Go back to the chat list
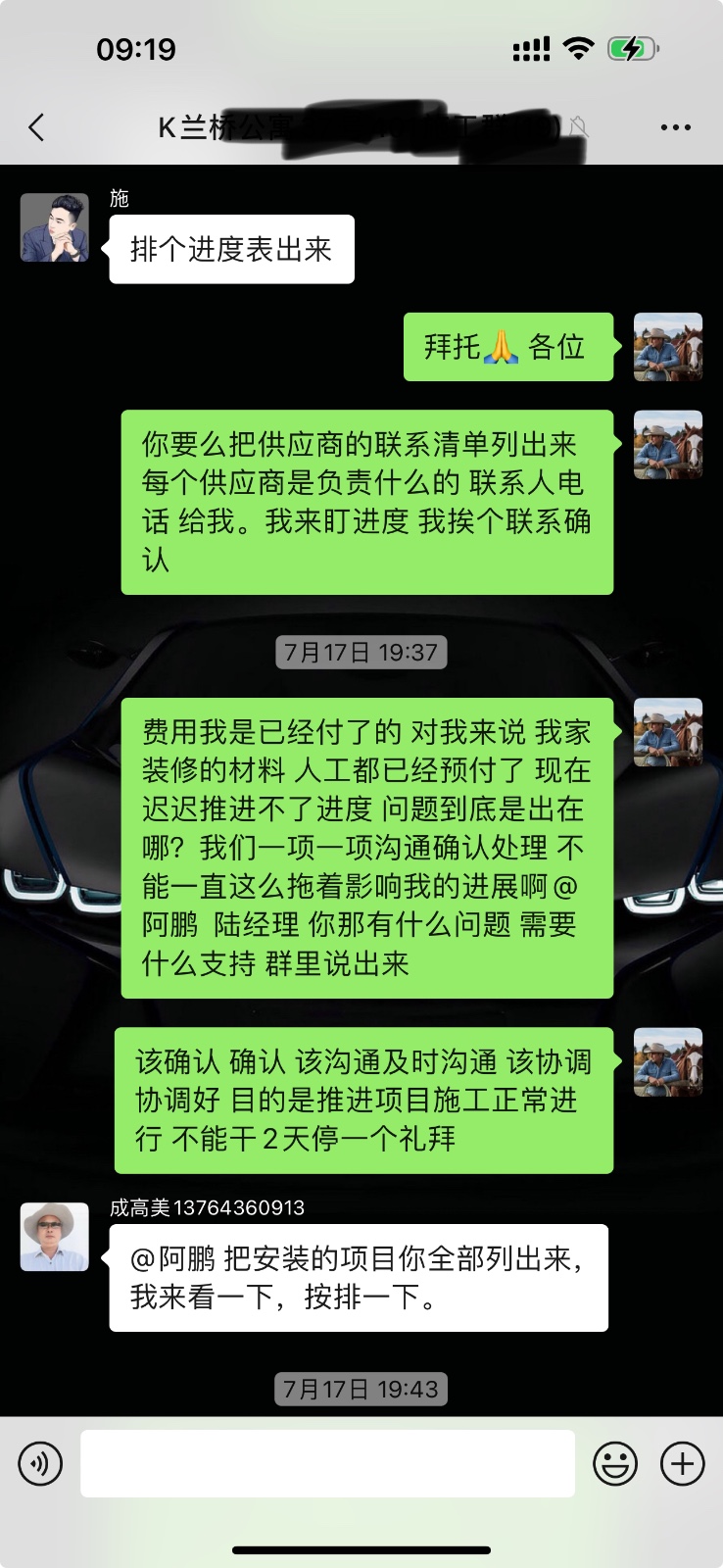The image size is (723, 1568). [x=37, y=127]
